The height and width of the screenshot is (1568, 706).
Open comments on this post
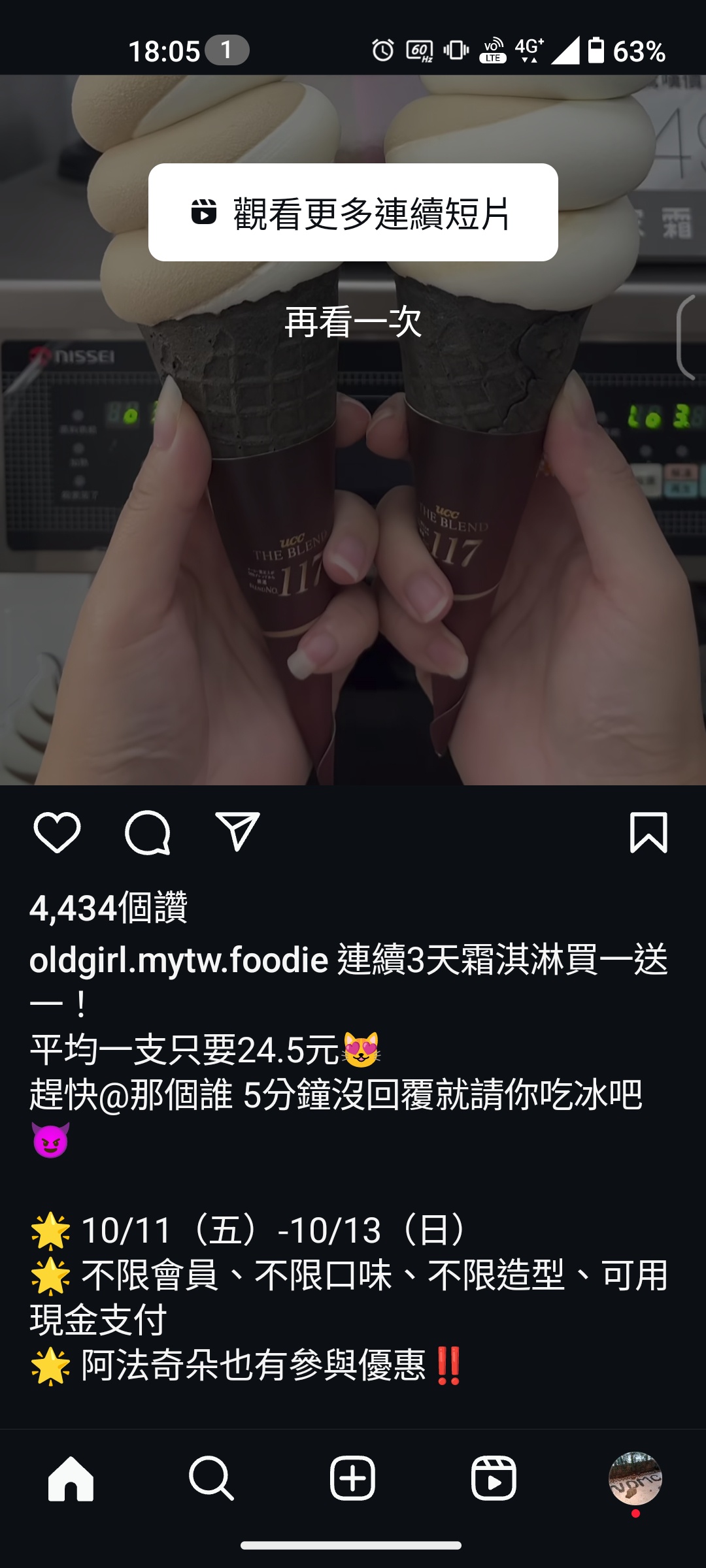coord(147,832)
